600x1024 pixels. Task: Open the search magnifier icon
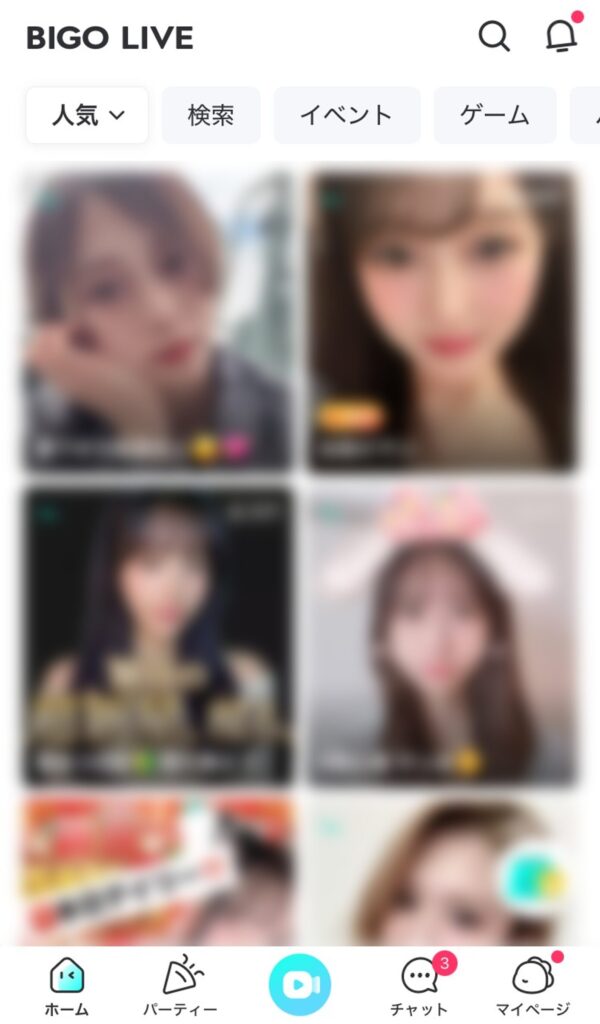(x=493, y=37)
